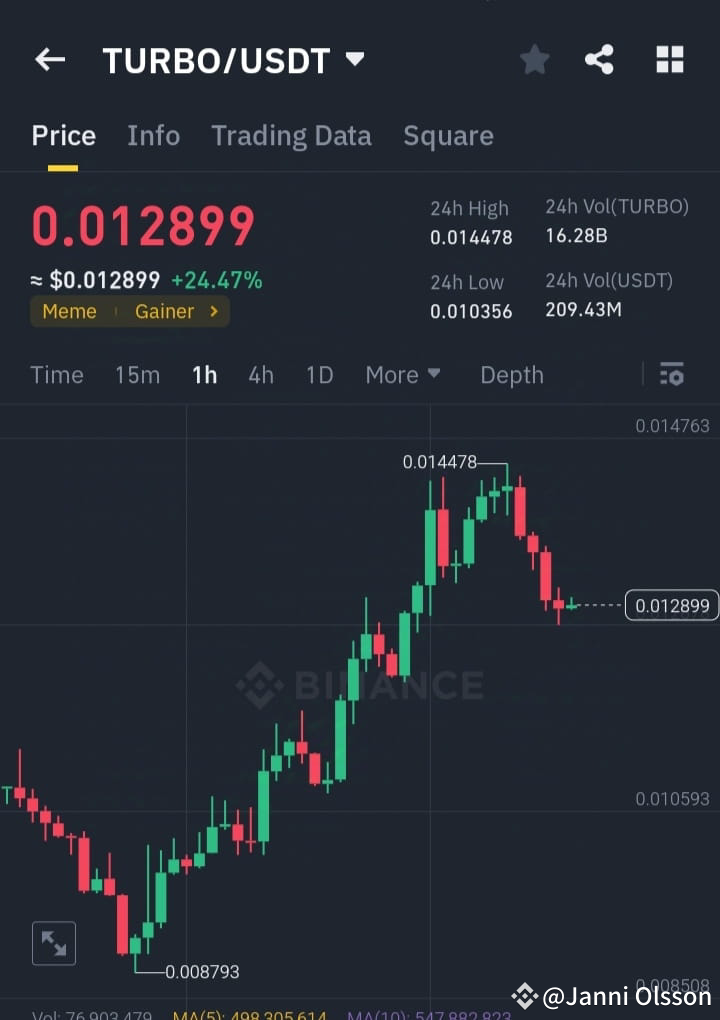Favorite TURBO/USDT using the star icon
The image size is (720, 1020).
[x=534, y=59]
